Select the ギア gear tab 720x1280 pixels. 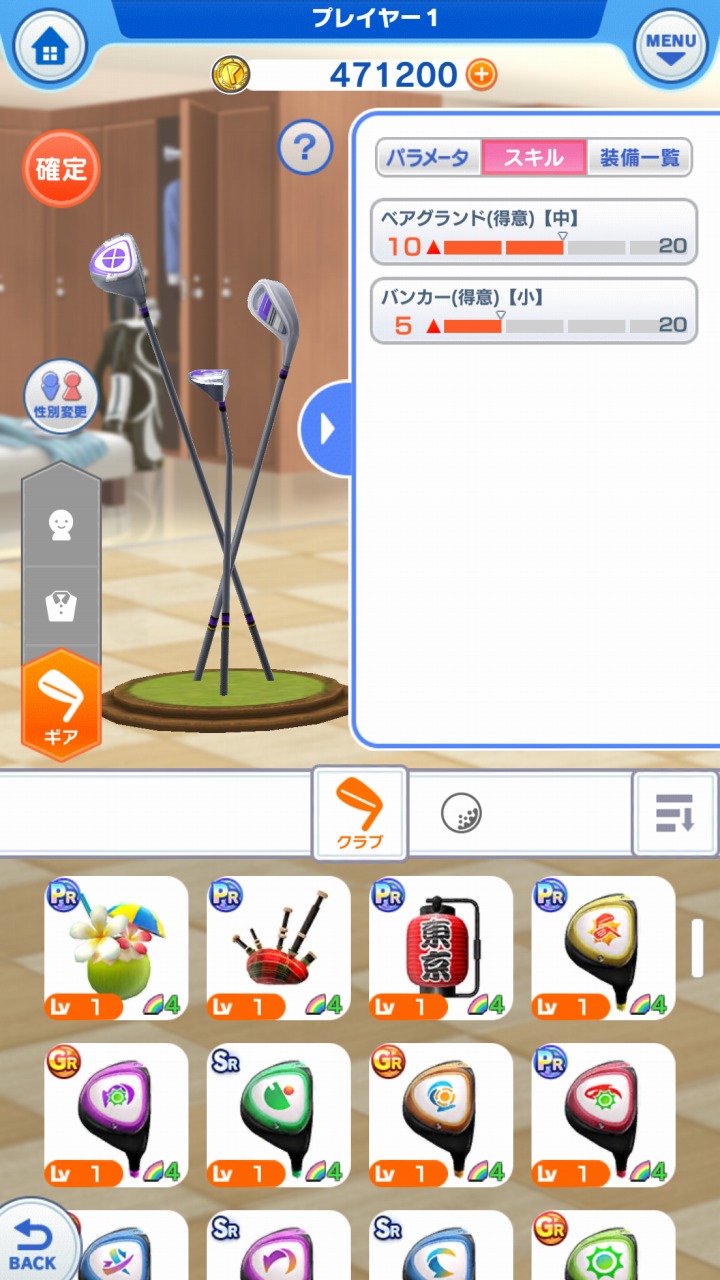[x=61, y=705]
